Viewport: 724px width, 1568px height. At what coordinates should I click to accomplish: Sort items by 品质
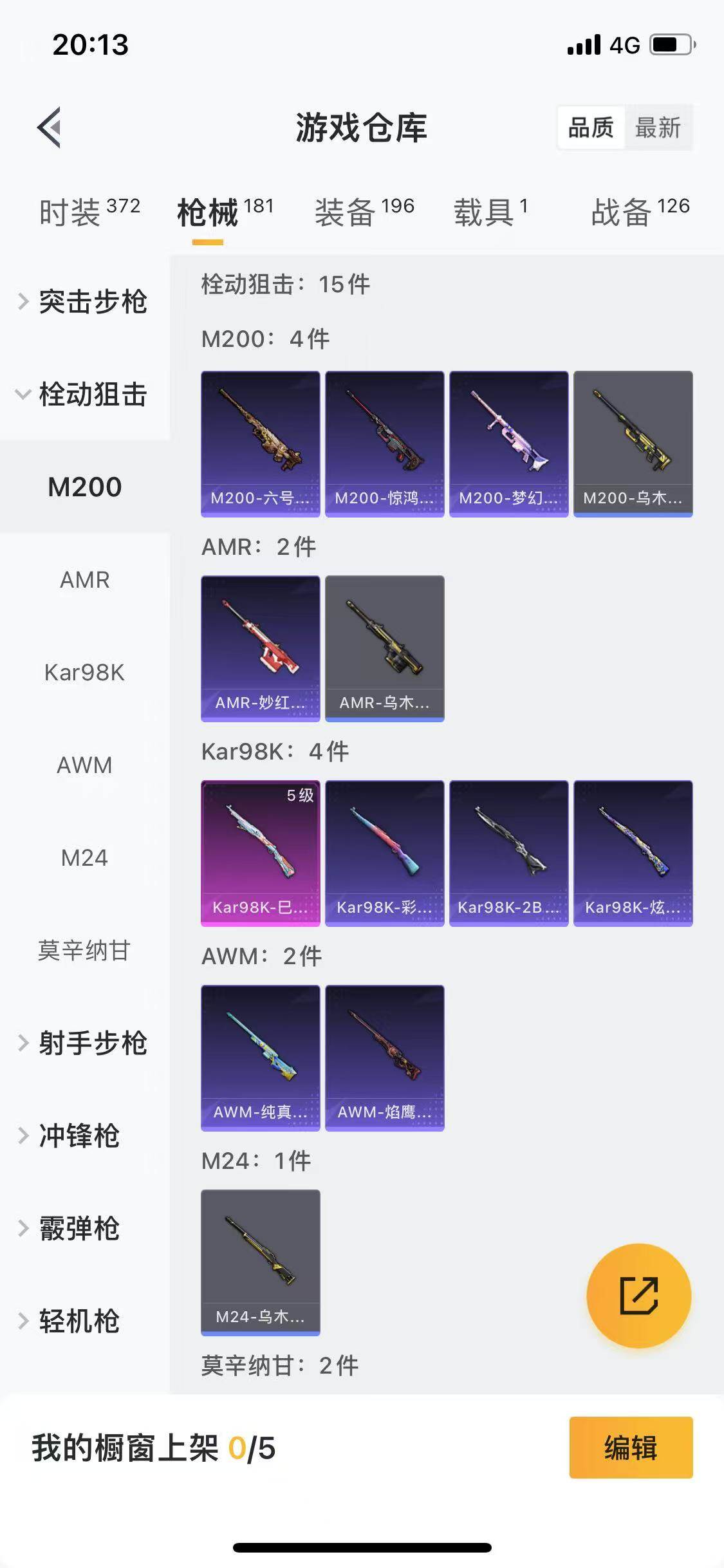591,127
